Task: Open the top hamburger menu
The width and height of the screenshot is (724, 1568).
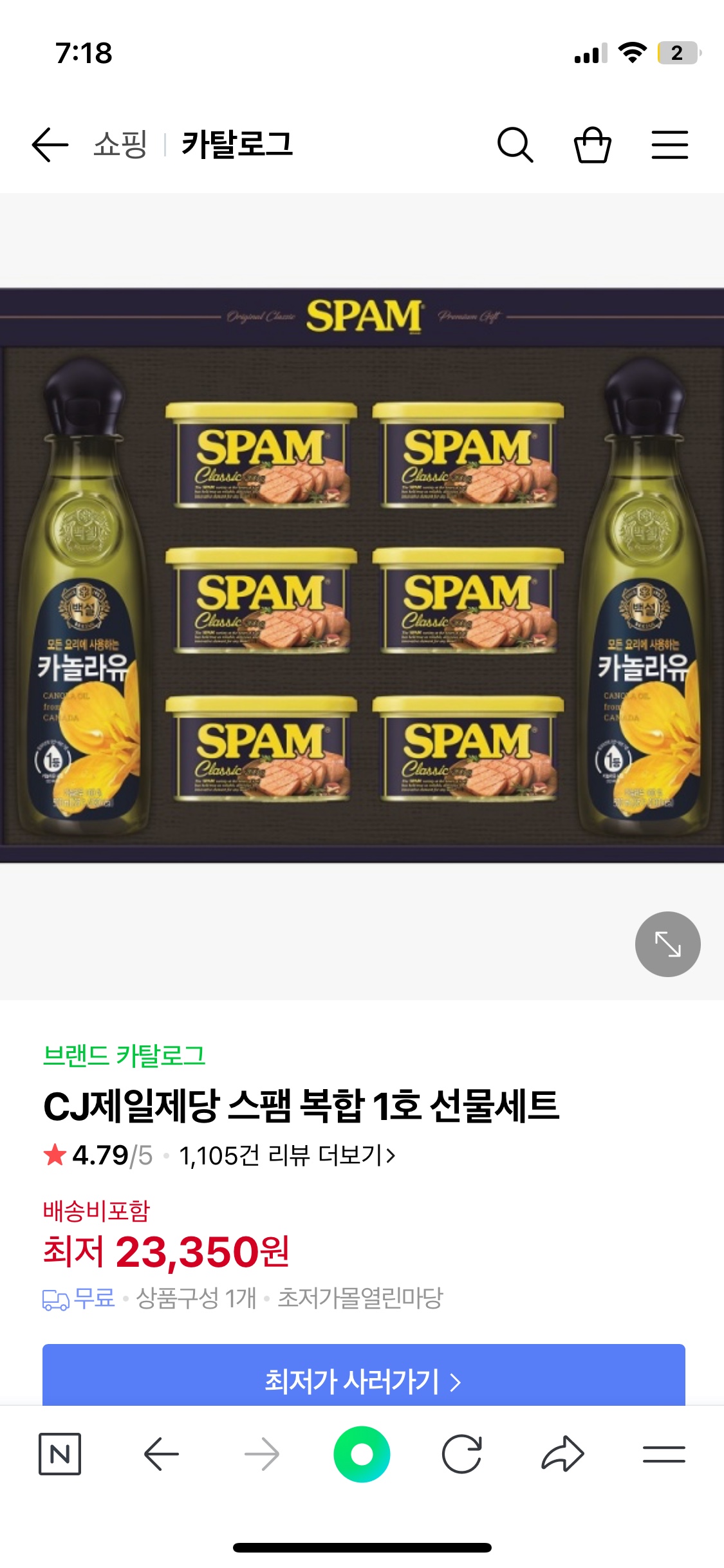Action: 669,145
